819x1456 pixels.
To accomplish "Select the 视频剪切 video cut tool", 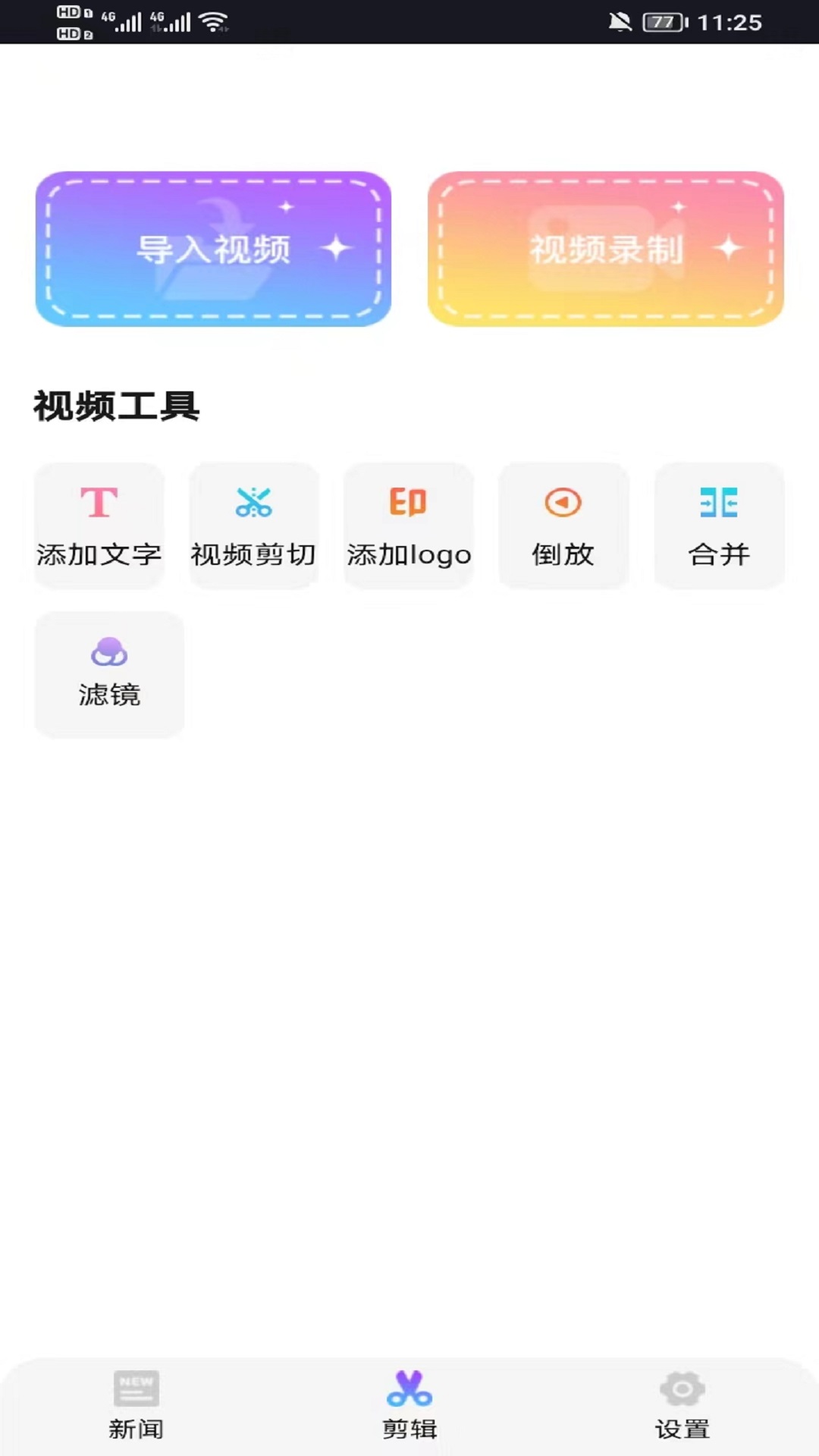I will point(254,525).
